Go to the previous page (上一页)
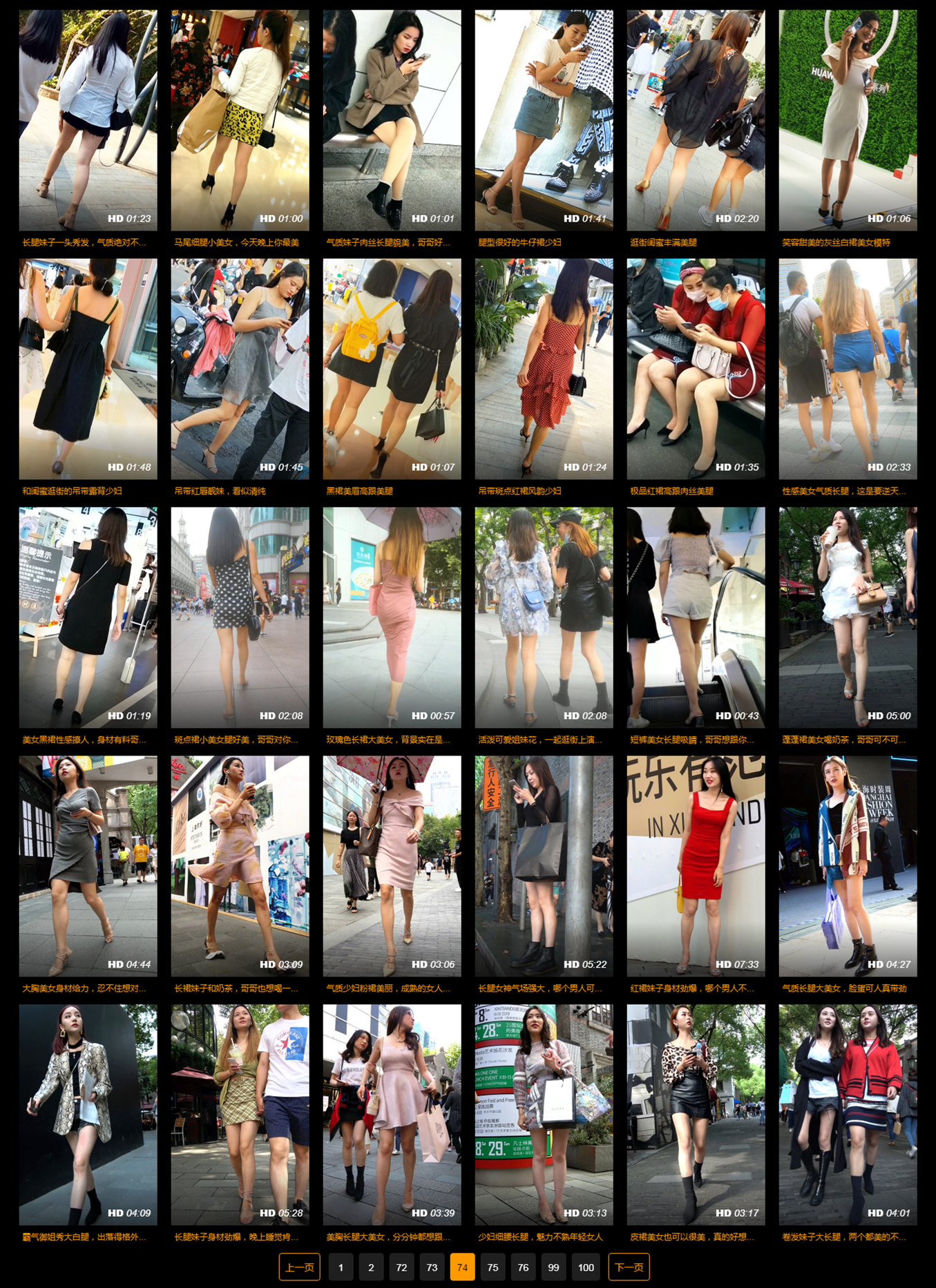Viewport: 936px width, 1288px height. [x=299, y=1267]
